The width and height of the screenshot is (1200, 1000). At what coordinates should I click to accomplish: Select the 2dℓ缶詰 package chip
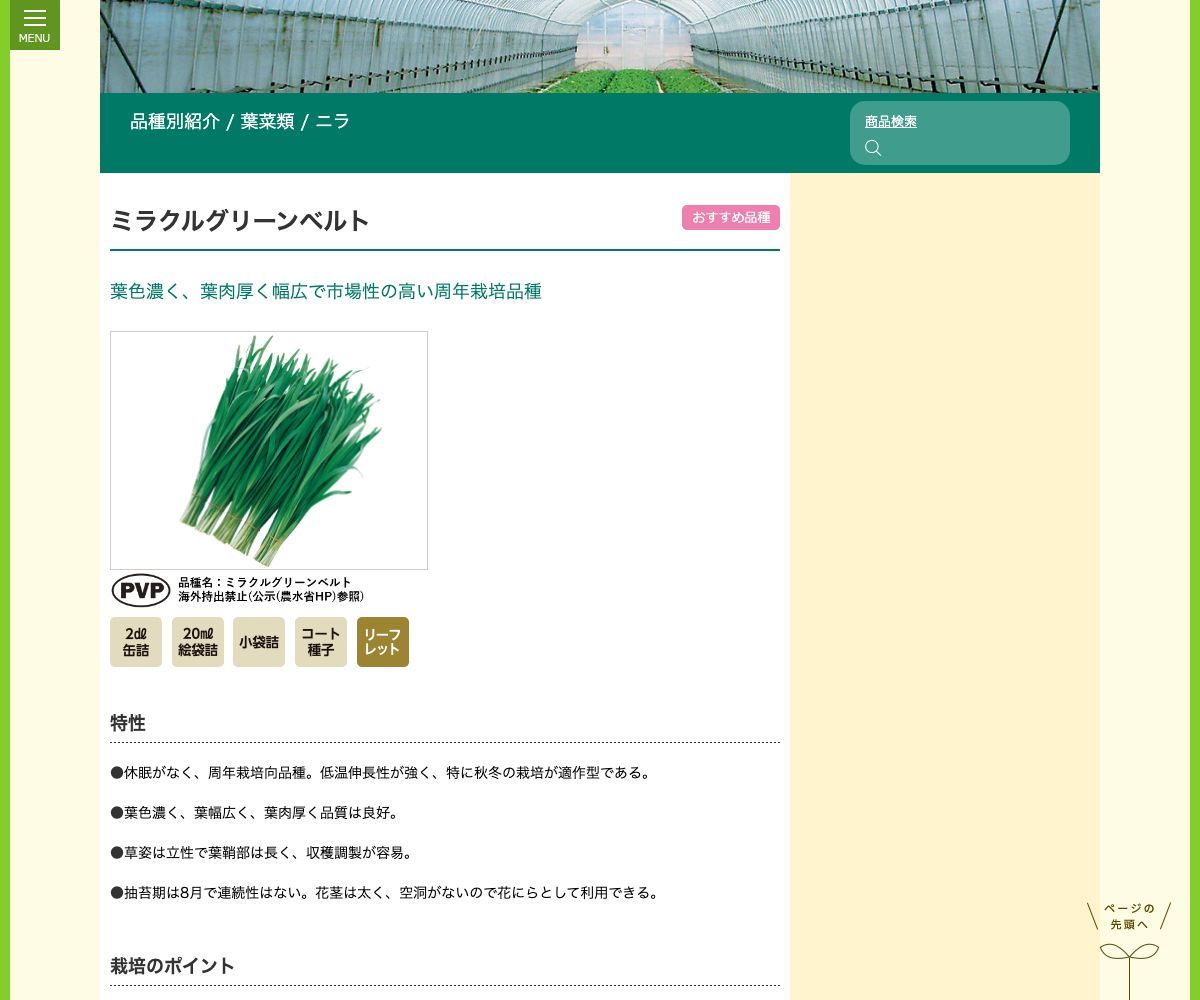(136, 642)
